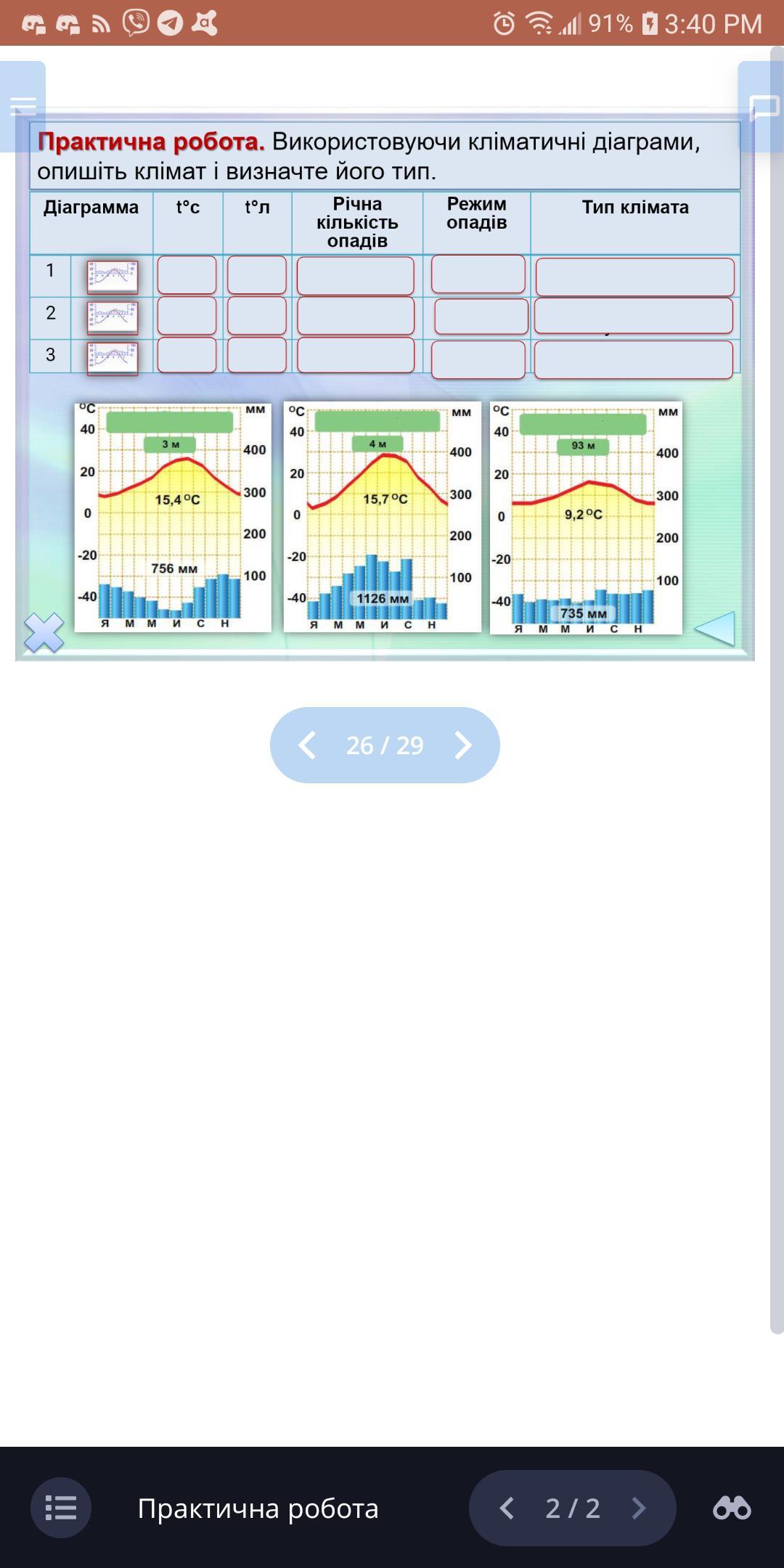This screenshot has width=784, height=1568.
Task: Close the slide with the blue X
Action: click(44, 632)
